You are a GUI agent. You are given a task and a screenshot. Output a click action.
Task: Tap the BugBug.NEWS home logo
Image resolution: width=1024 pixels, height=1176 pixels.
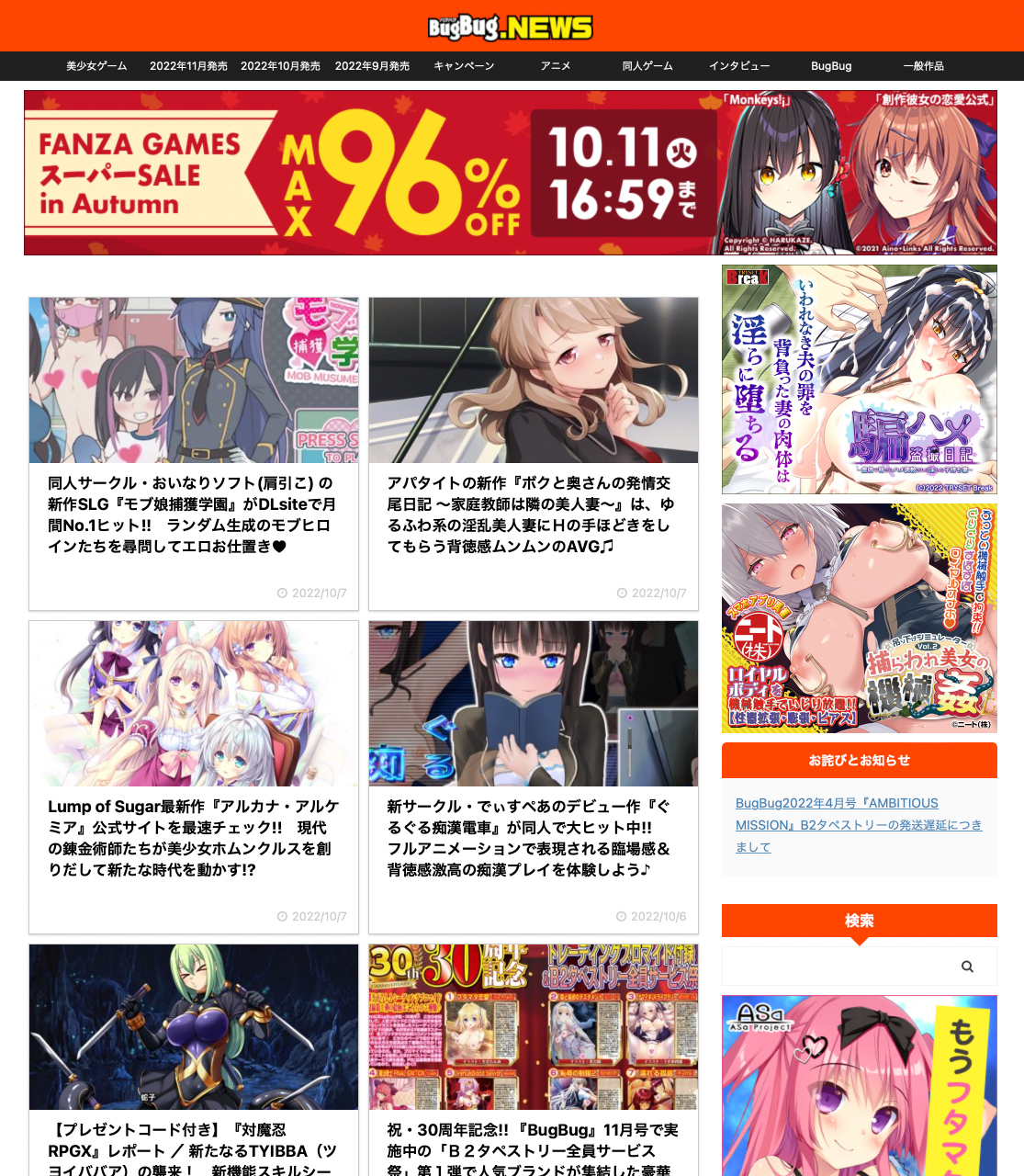511,28
